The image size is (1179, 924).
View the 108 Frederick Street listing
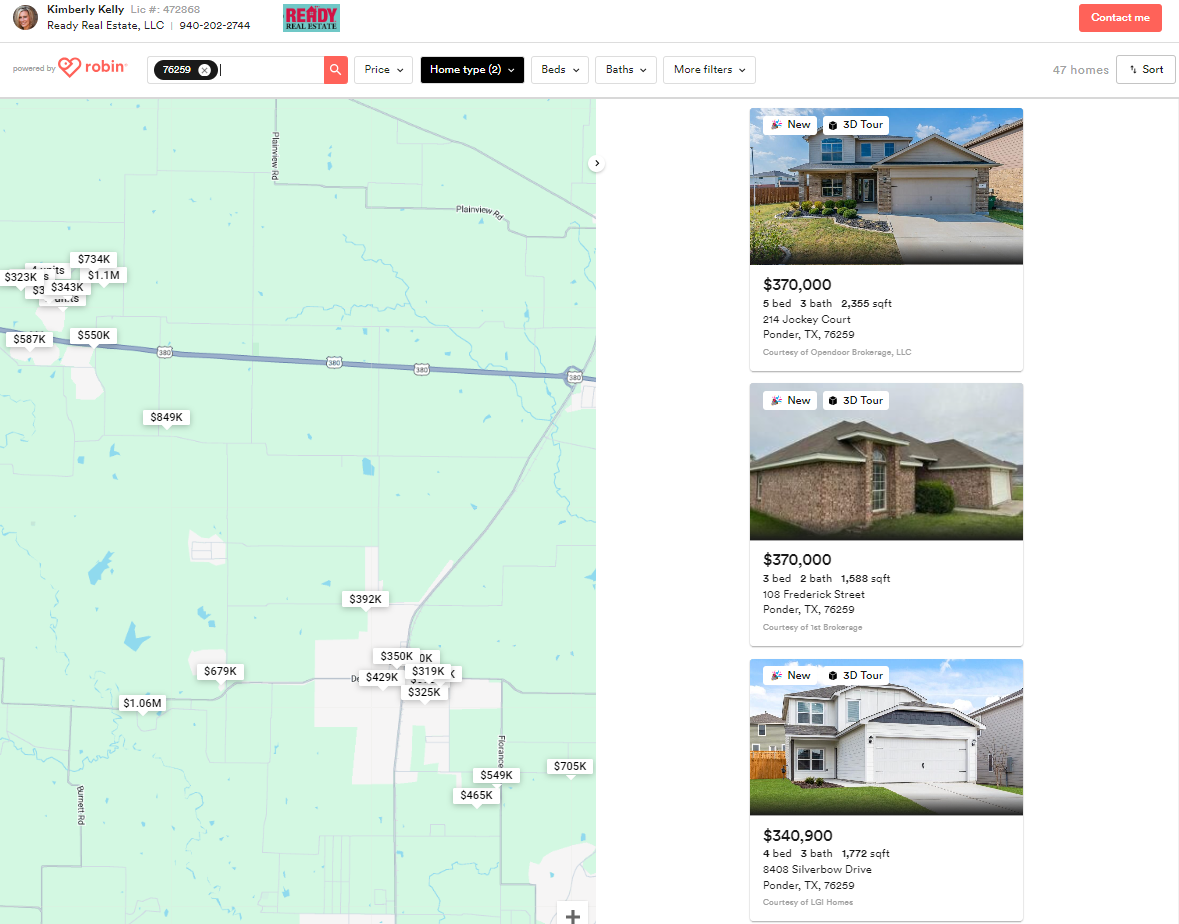pos(886,515)
